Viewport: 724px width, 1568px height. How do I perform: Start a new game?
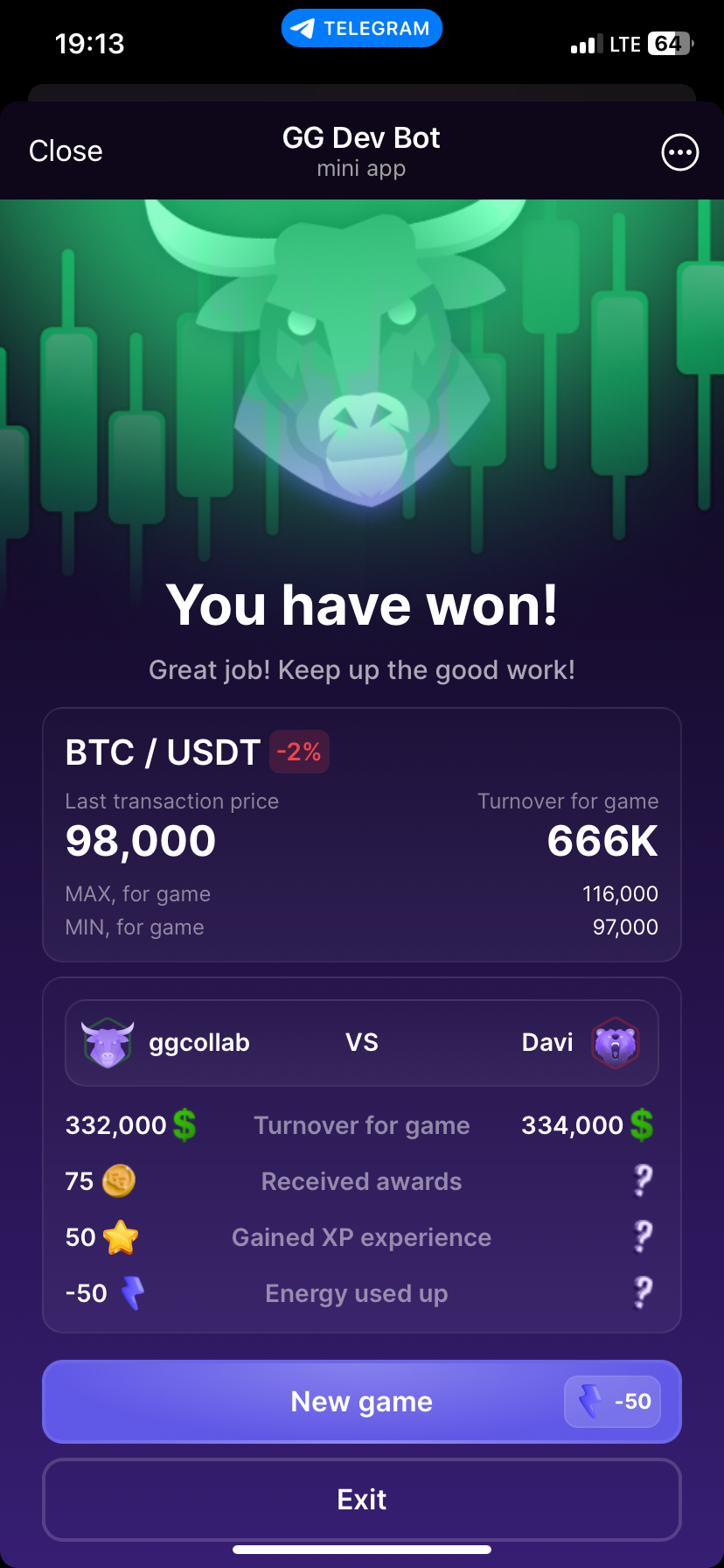[x=361, y=1401]
